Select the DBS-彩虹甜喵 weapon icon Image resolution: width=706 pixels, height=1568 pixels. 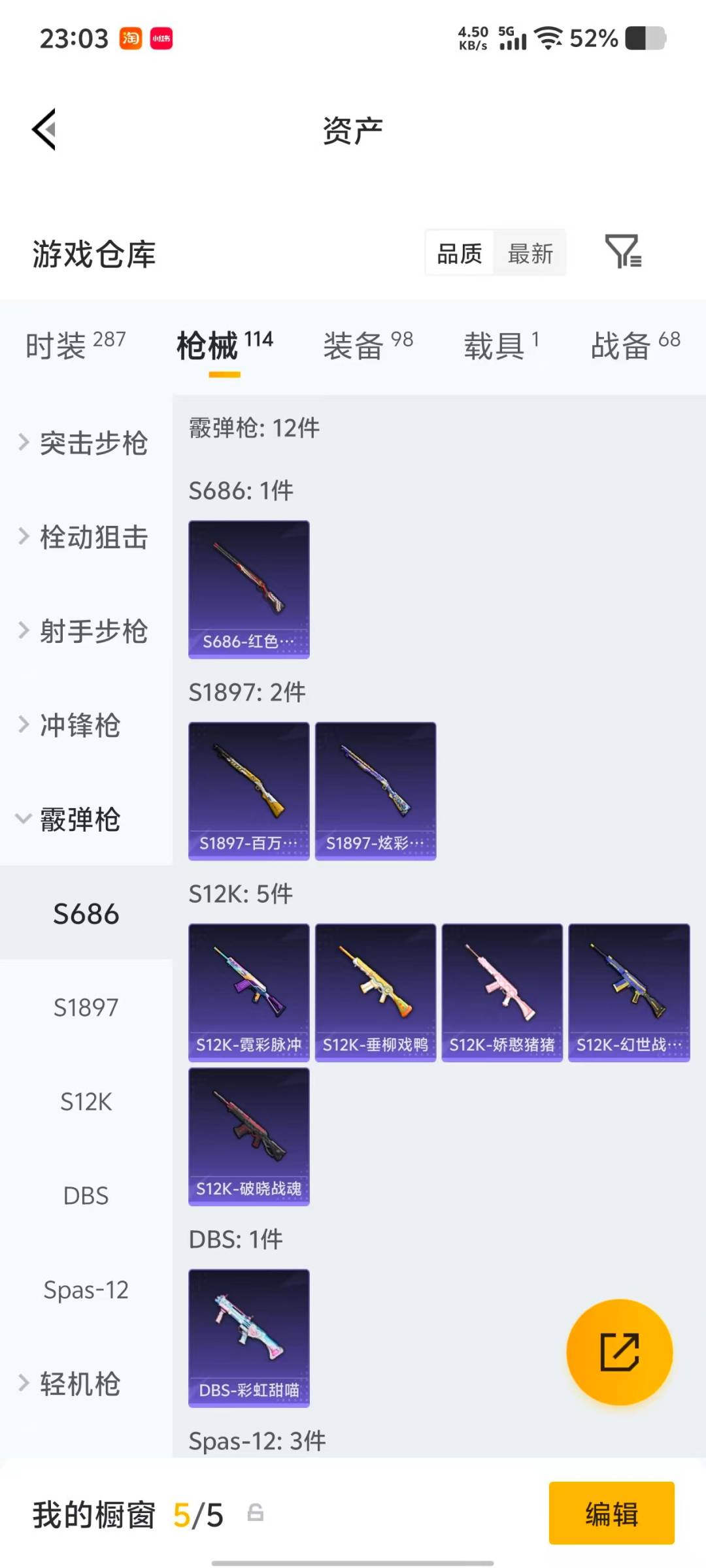[x=249, y=1338]
